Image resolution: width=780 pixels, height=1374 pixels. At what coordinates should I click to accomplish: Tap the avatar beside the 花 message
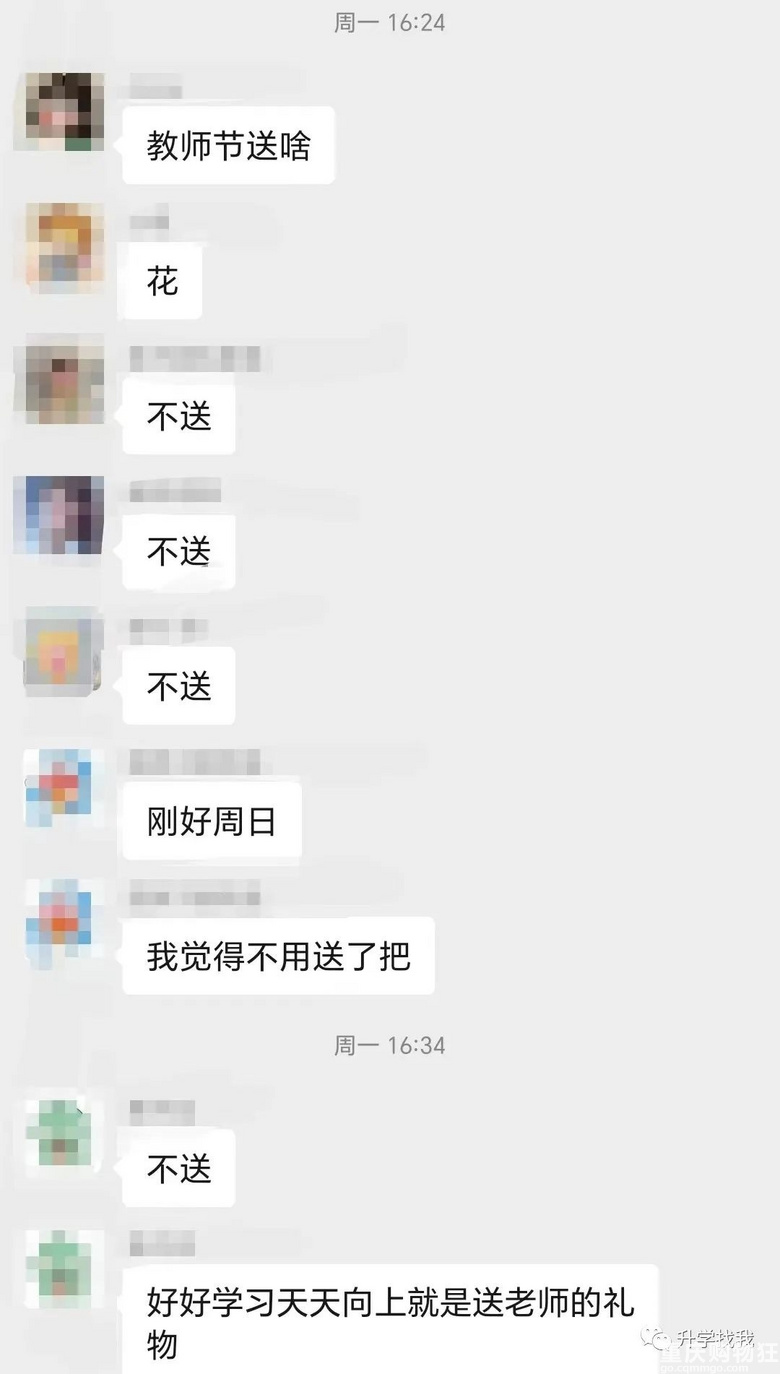(63, 247)
